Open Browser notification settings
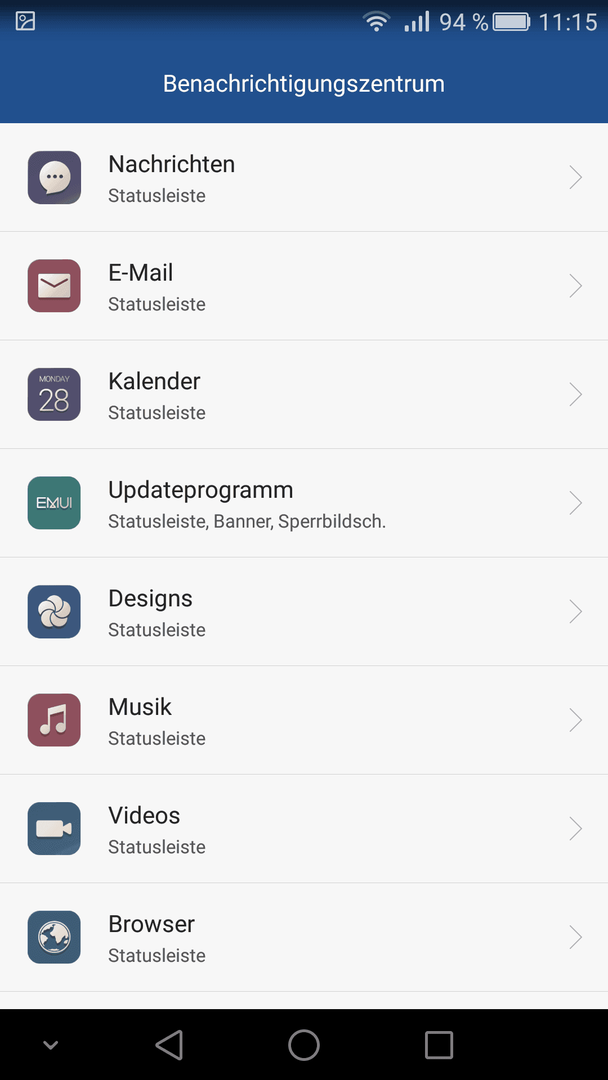Screen dimensions: 608x1080 coord(304,937)
